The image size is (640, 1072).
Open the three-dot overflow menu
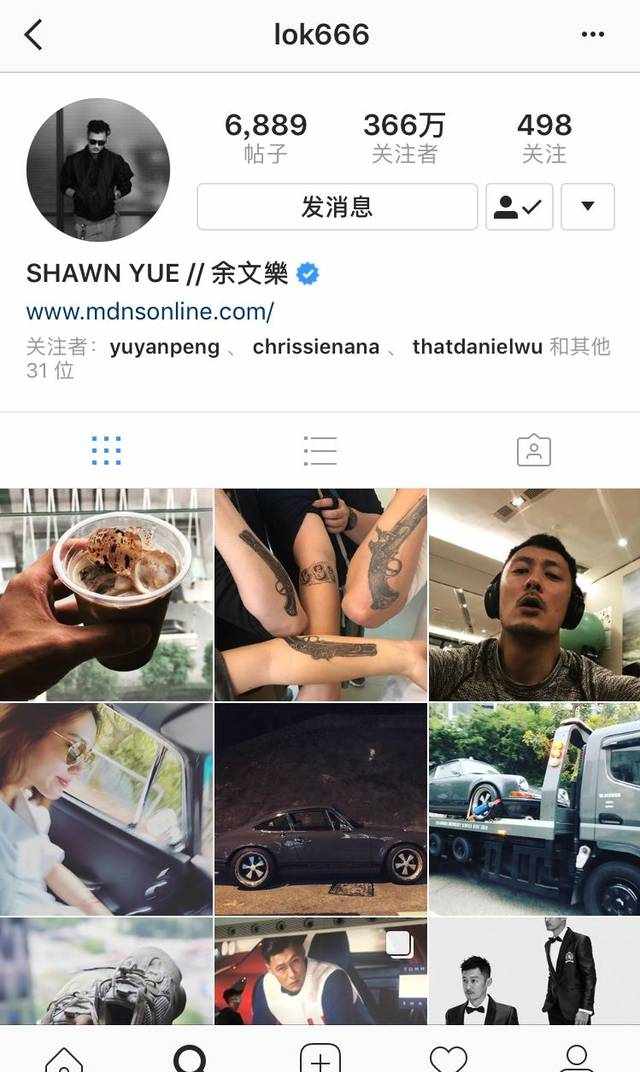coord(593,35)
